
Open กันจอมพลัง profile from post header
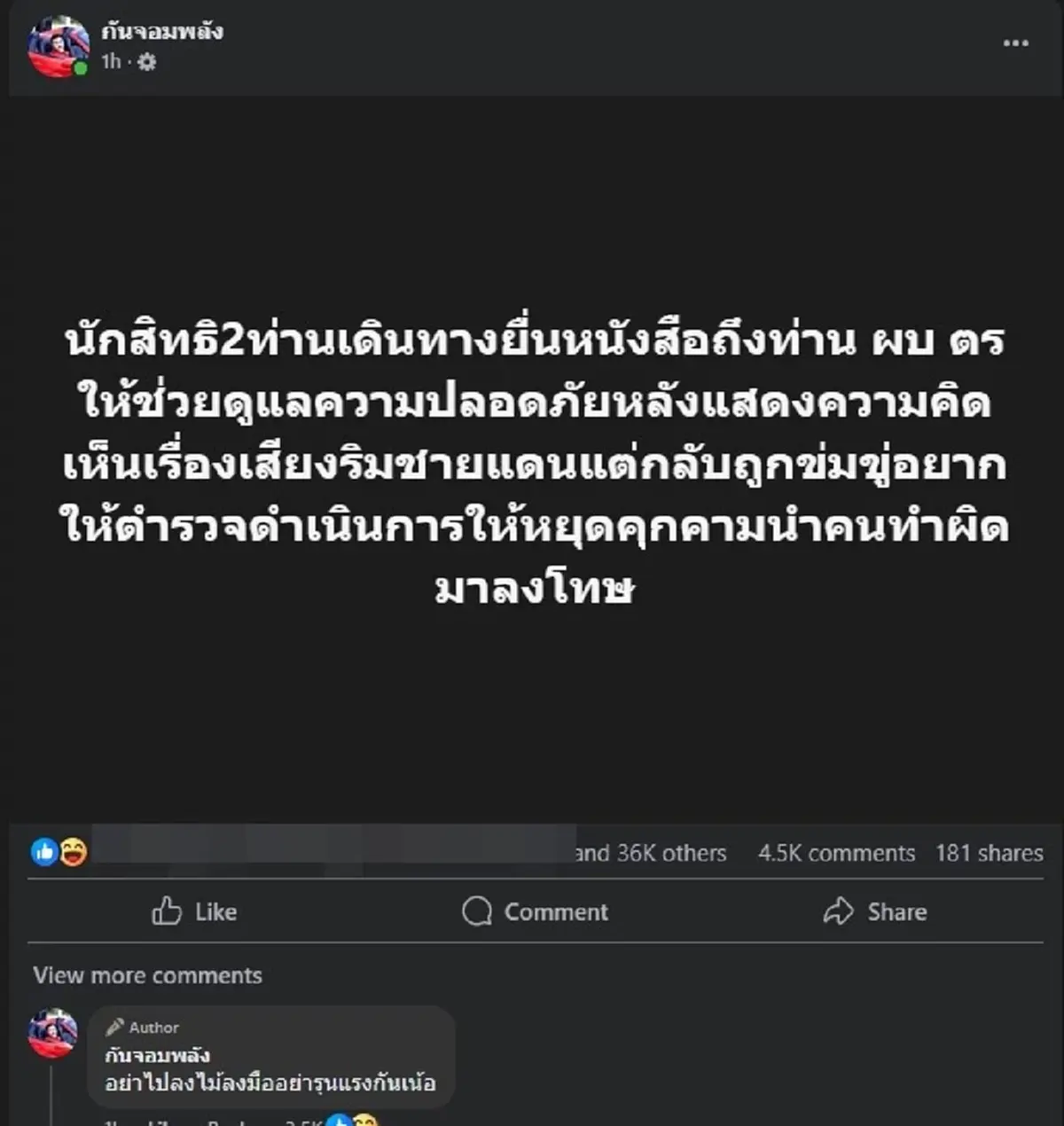click(162, 32)
